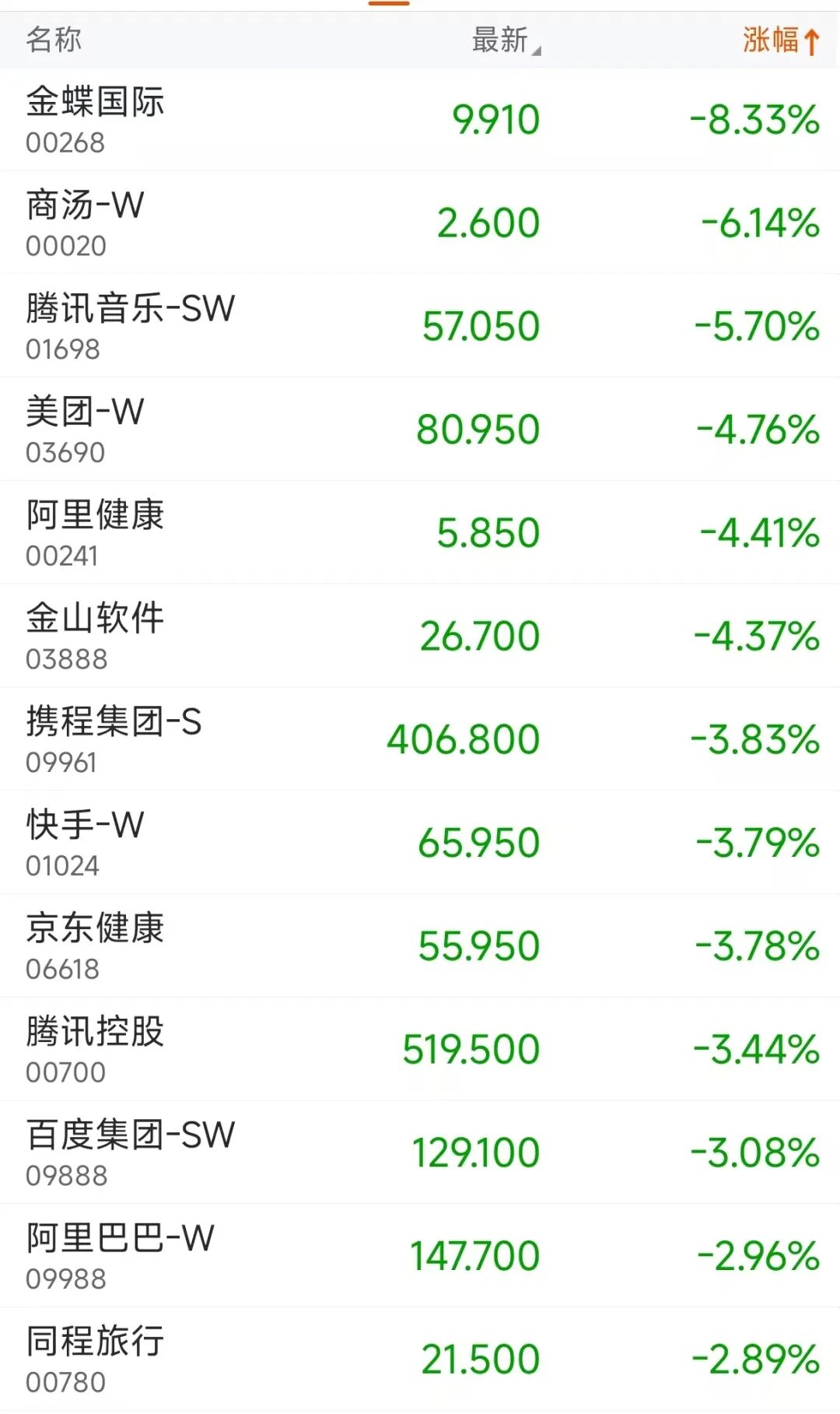
Task: Open the 京东健康 06618 stock
Action: pos(420,946)
